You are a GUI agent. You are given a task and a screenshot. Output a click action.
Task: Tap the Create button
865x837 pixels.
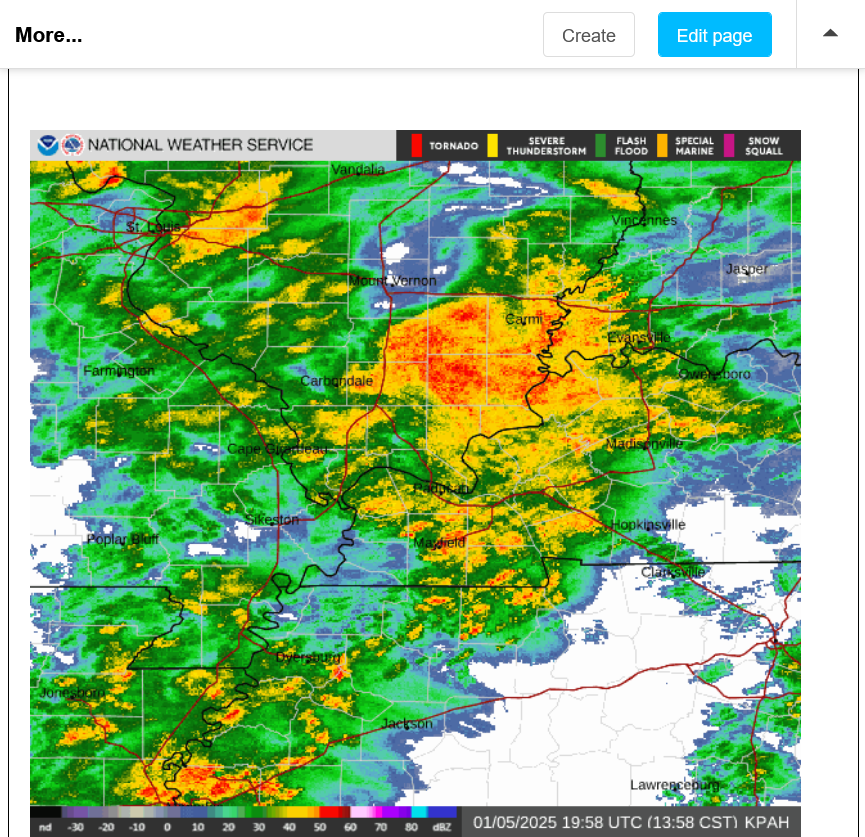[588, 35]
